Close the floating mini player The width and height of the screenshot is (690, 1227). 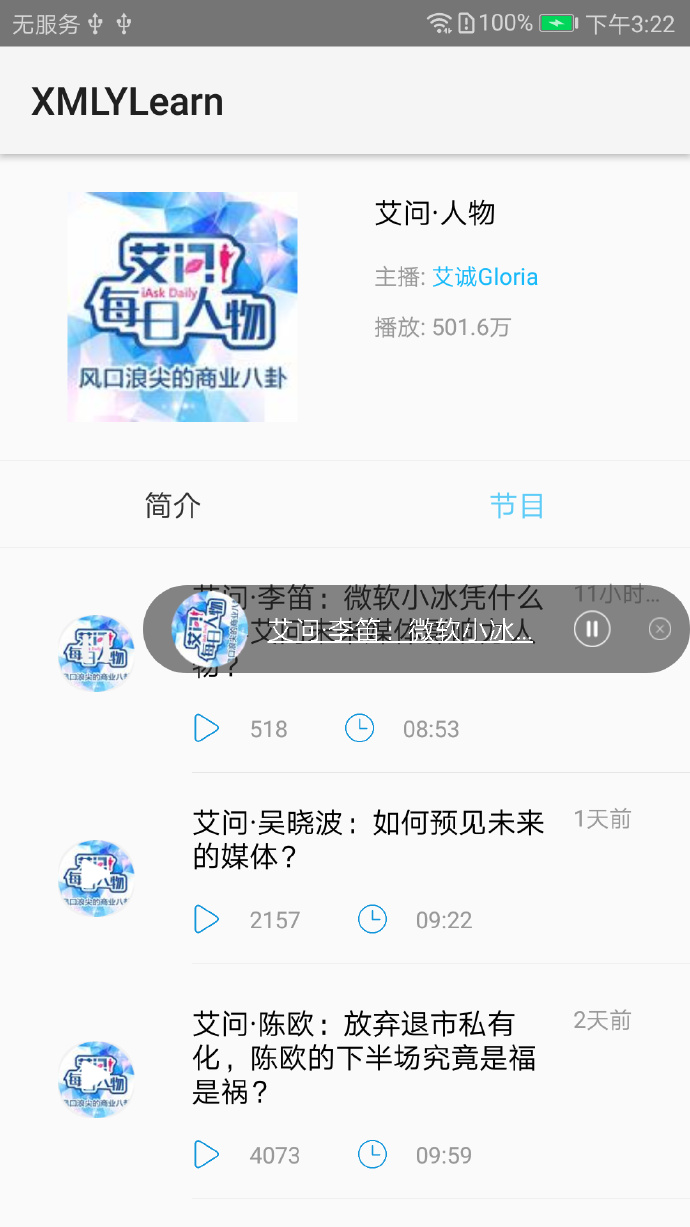[x=659, y=629]
